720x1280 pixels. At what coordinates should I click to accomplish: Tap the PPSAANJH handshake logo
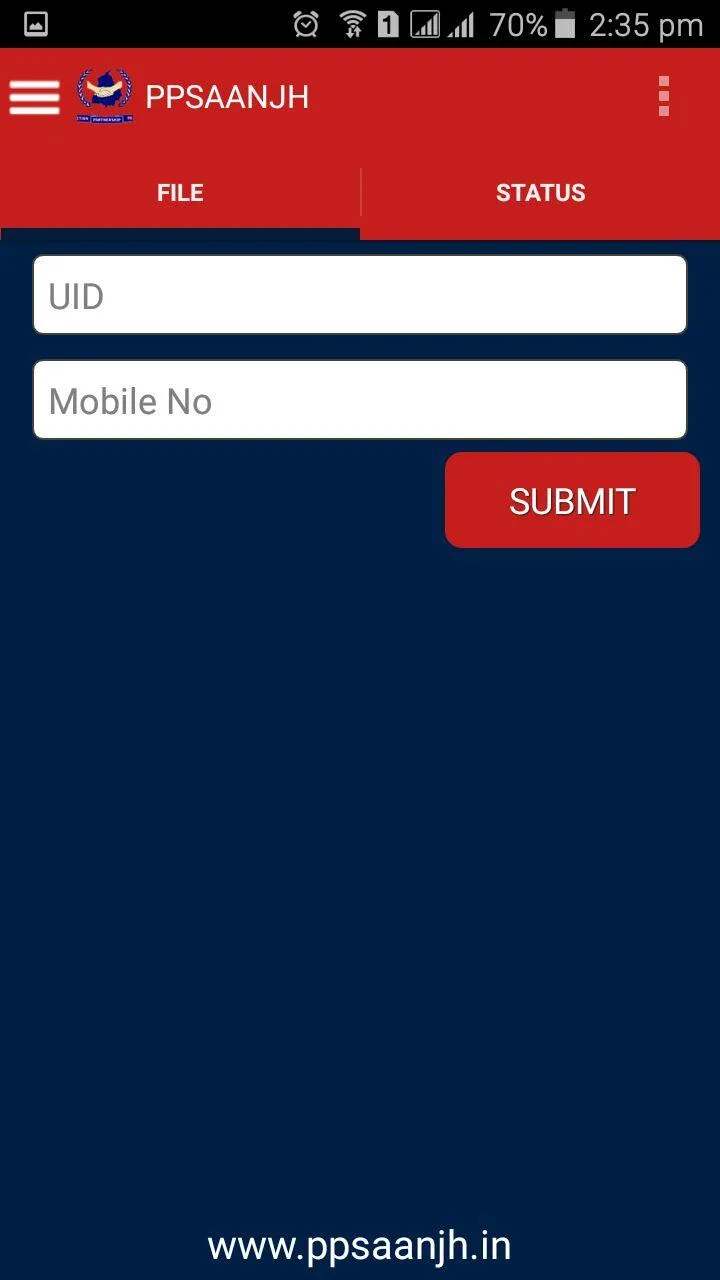coord(105,96)
